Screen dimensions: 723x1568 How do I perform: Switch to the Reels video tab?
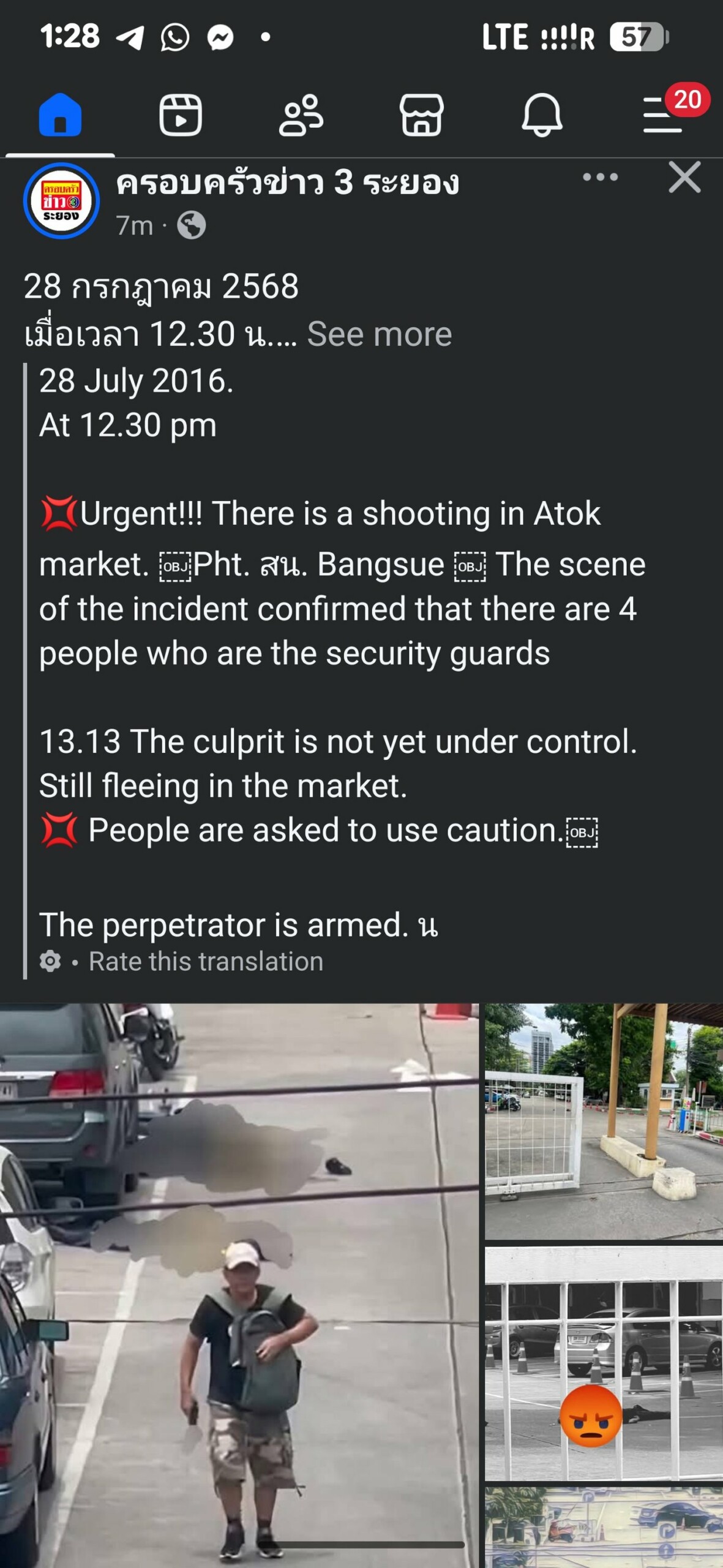[181, 115]
